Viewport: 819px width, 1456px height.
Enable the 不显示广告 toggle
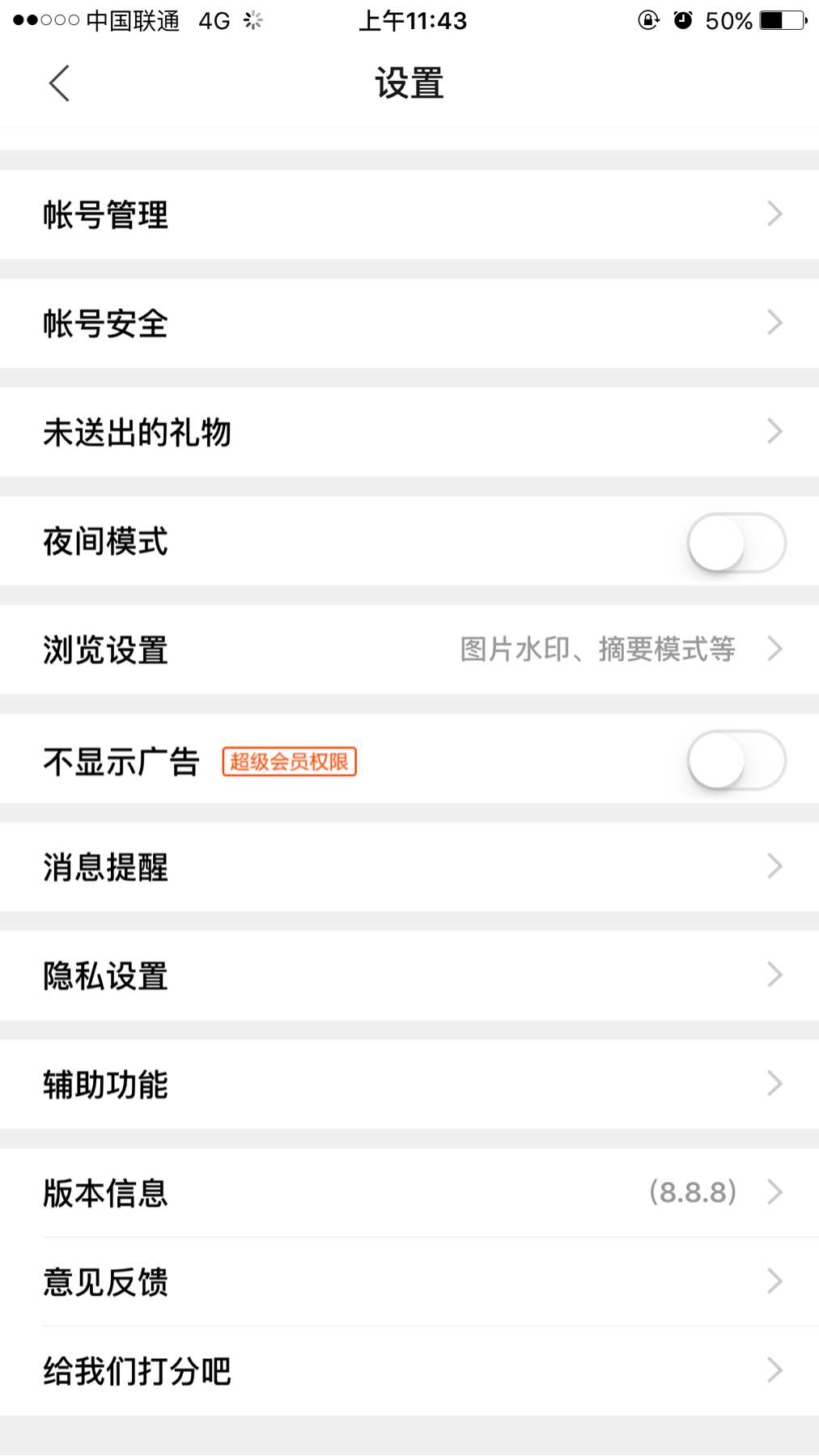coord(736,760)
